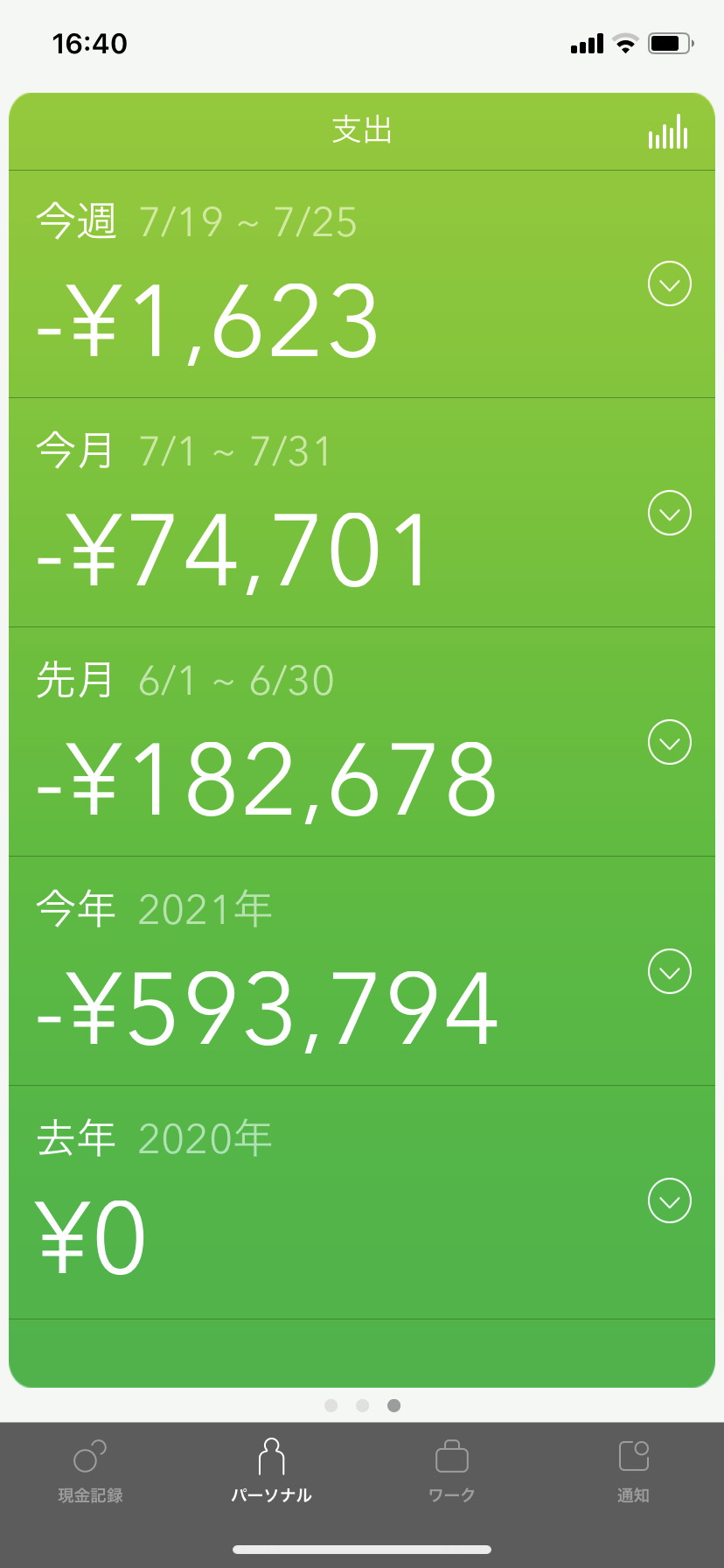This screenshot has height=1568, width=724.
Task: Open the 通知 tab
Action: [x=633, y=1472]
